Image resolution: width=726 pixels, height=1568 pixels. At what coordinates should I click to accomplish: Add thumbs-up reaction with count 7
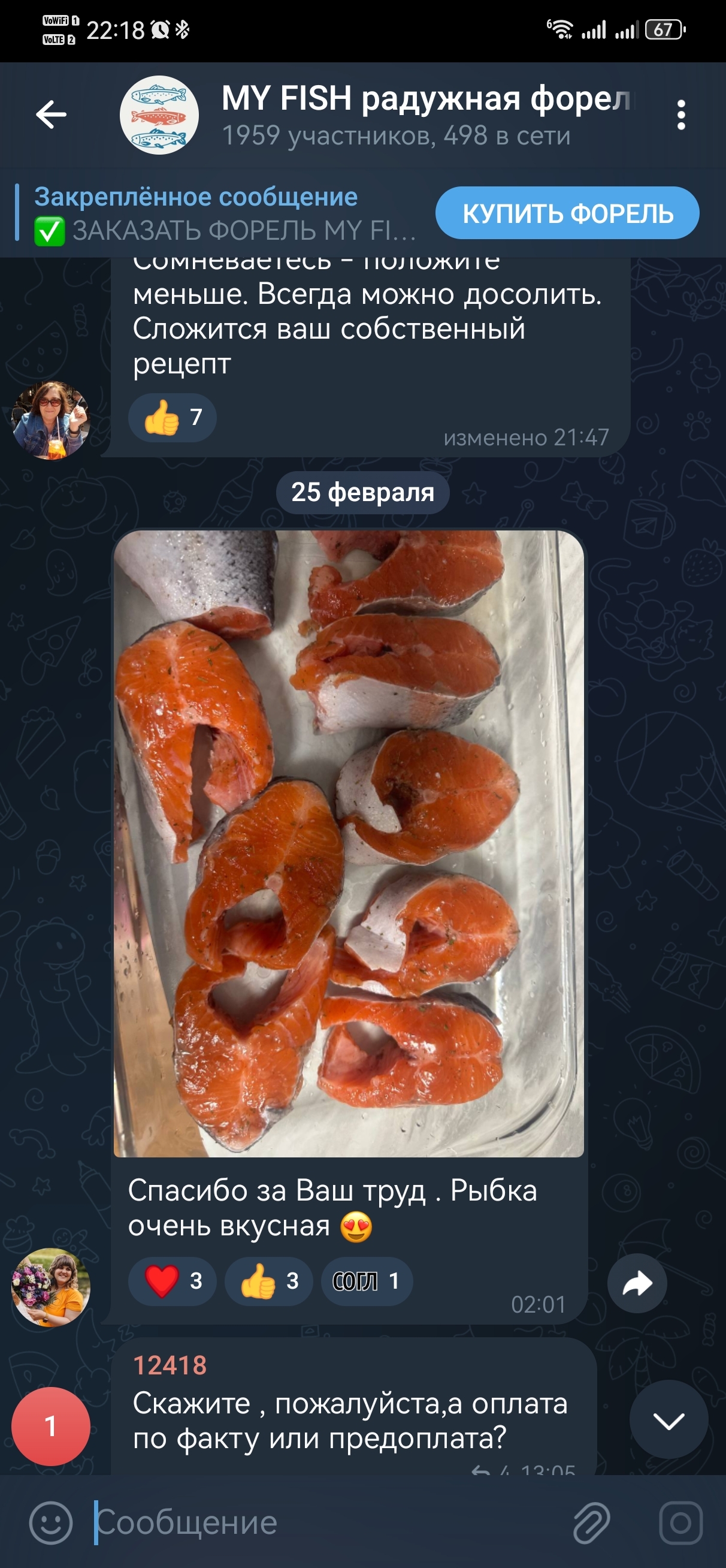(173, 418)
